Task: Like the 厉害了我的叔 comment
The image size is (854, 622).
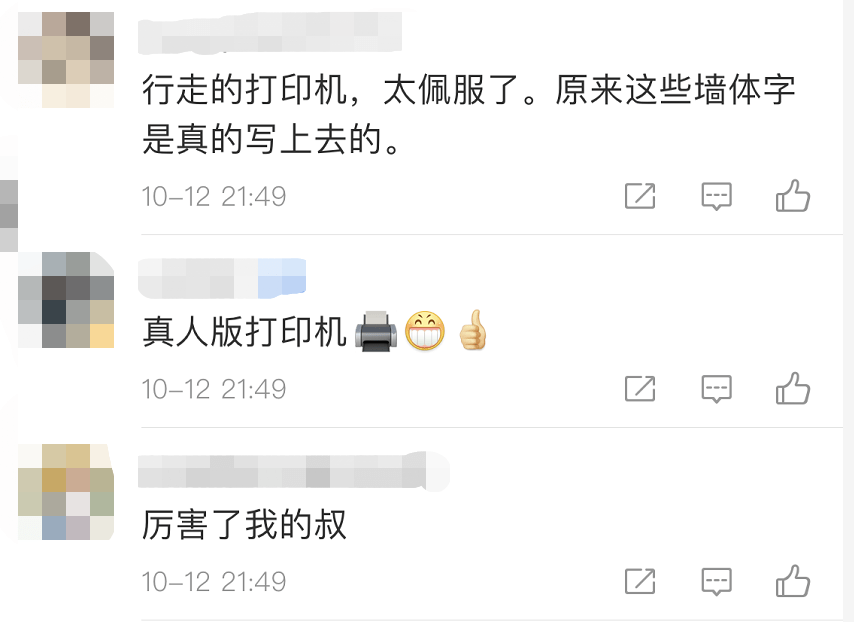Action: [793, 581]
